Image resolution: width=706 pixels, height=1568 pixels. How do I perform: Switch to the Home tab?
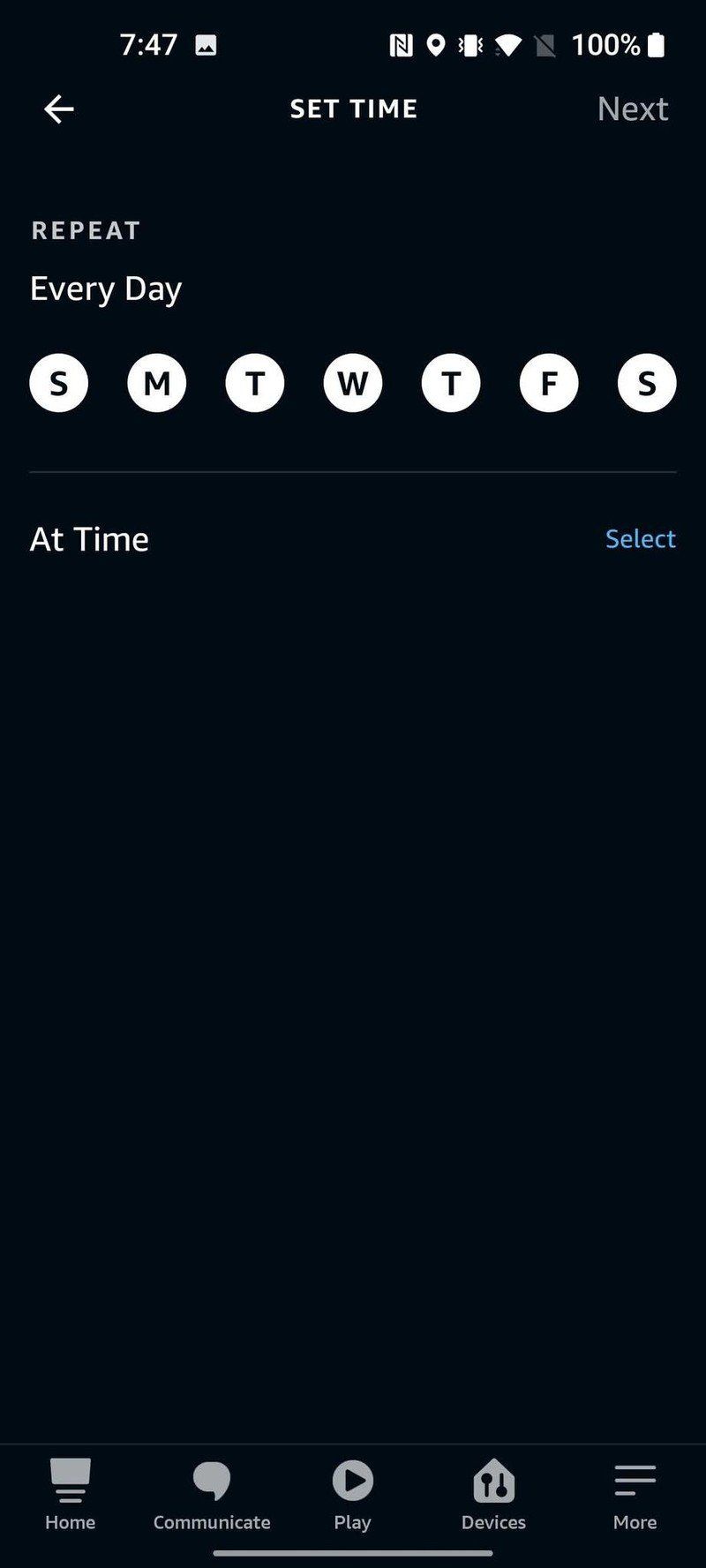[71, 1495]
